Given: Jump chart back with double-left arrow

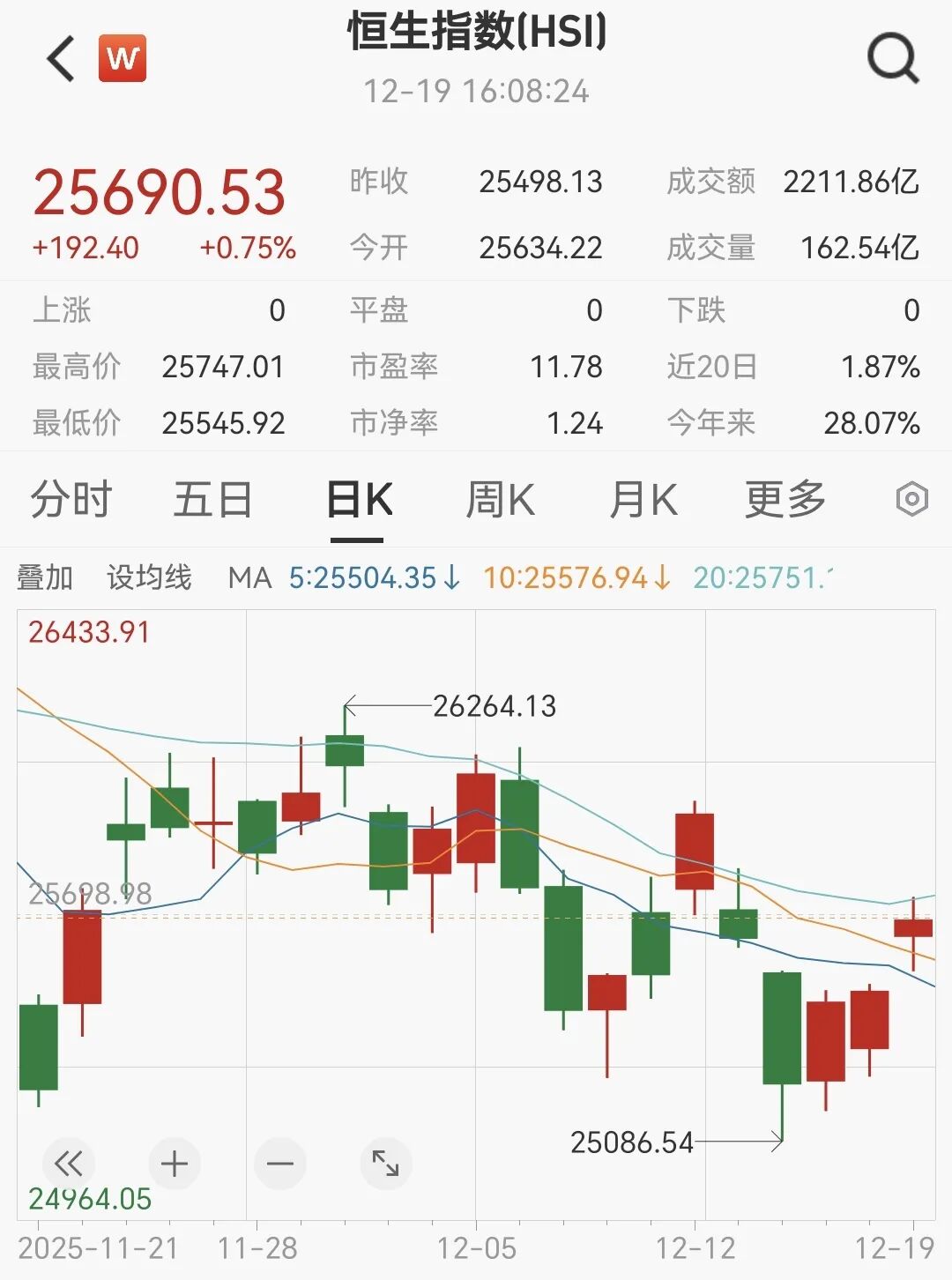Looking at the screenshot, I should pos(69,1164).
